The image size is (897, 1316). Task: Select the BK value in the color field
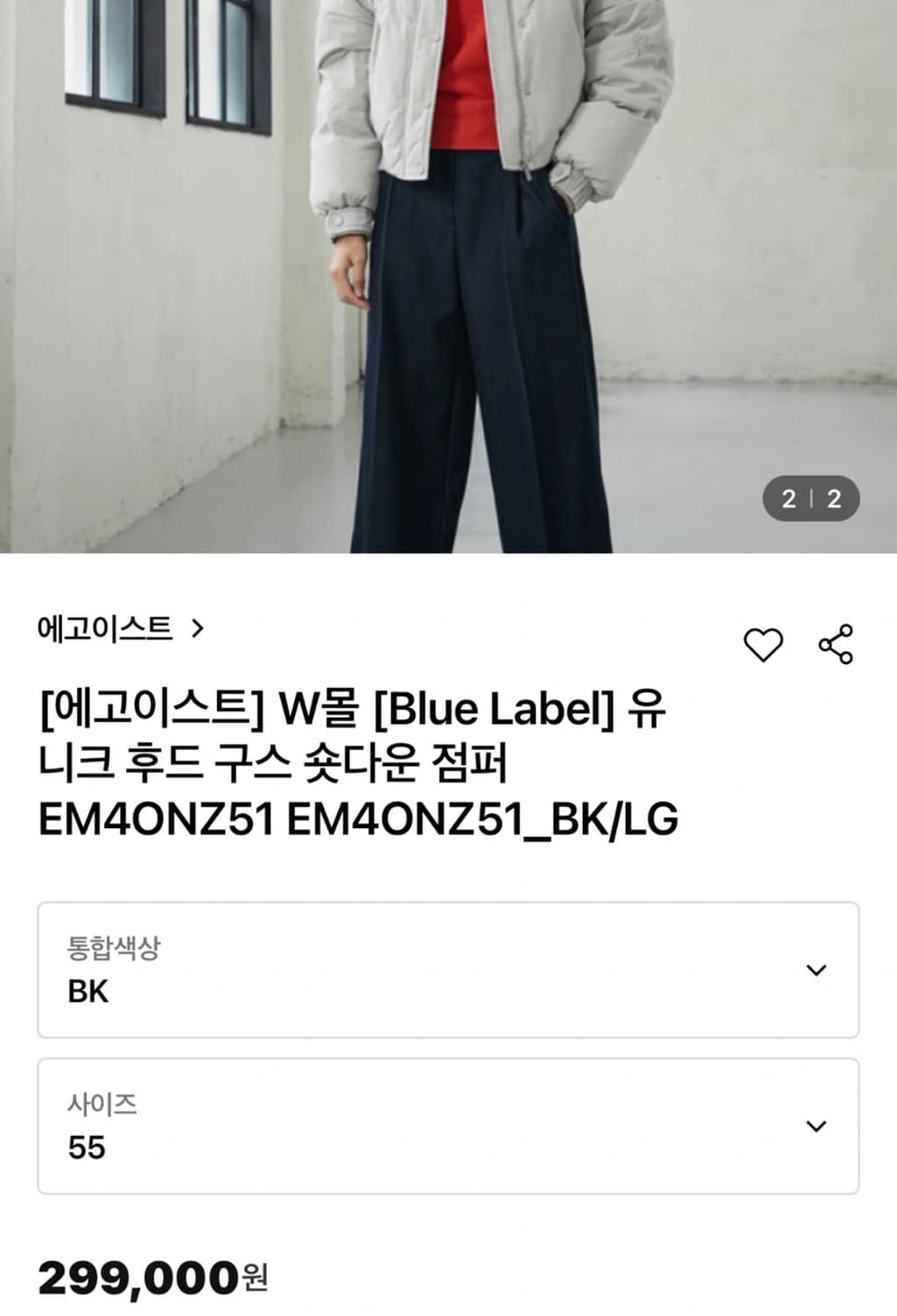click(x=85, y=991)
